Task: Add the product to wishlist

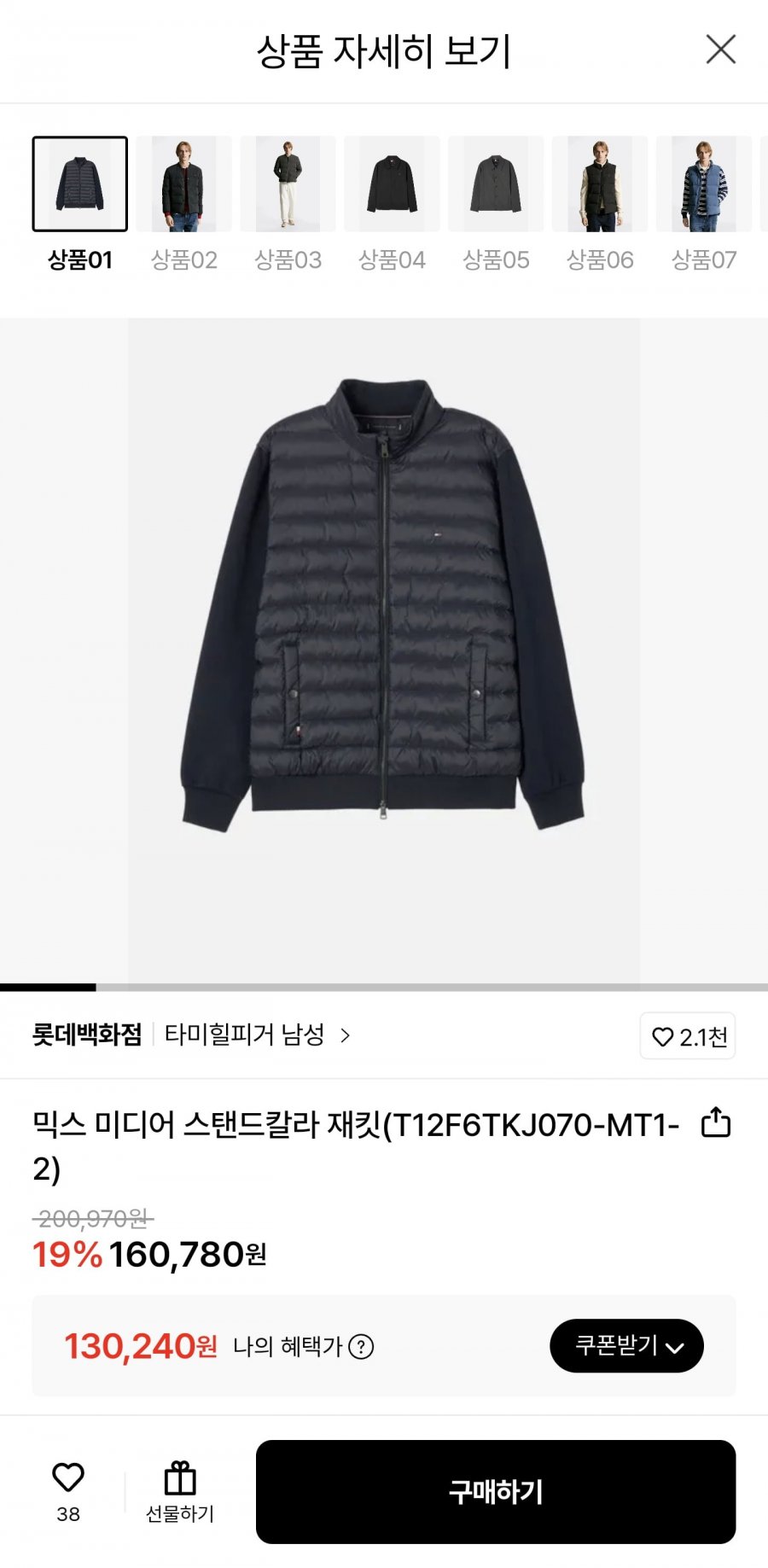Action: tap(68, 1489)
